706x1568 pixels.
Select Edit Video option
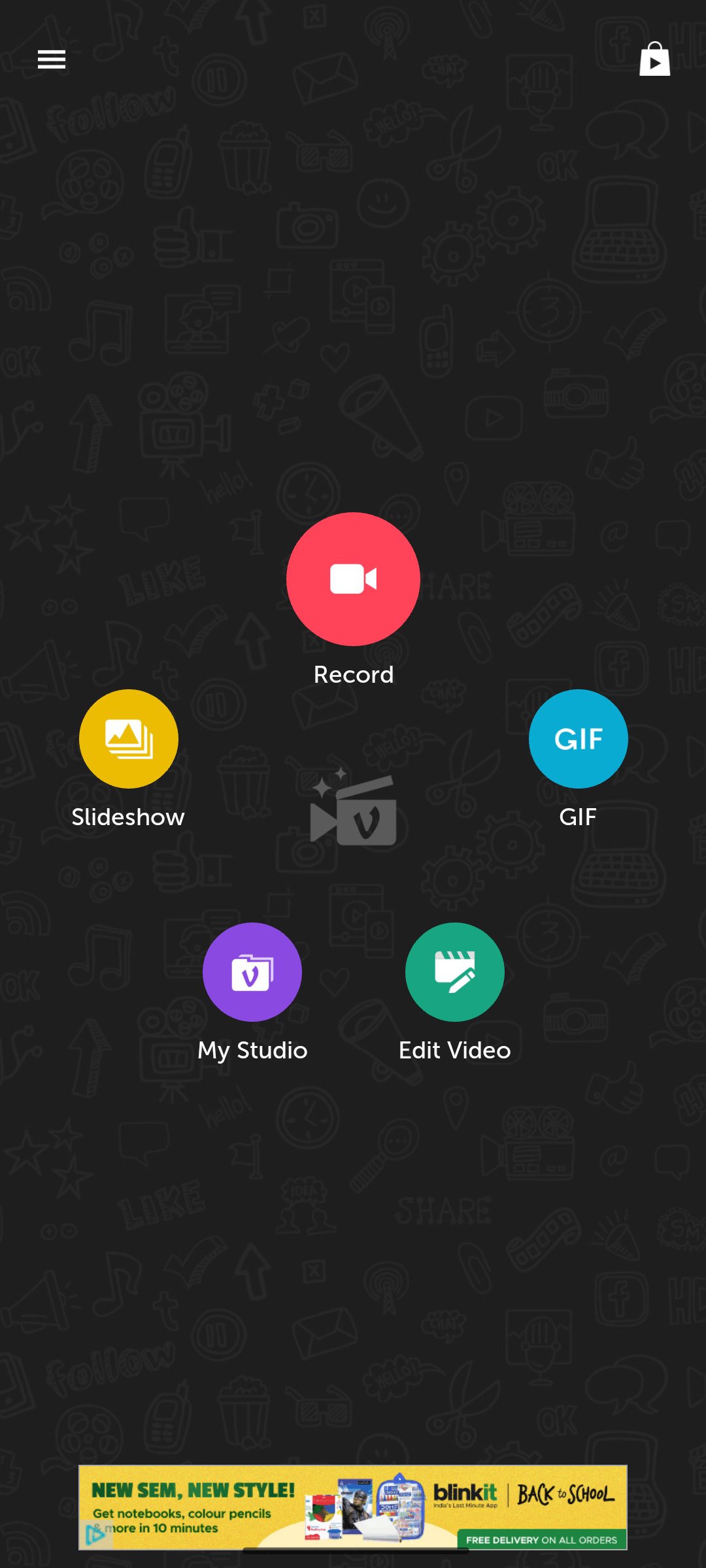455,972
